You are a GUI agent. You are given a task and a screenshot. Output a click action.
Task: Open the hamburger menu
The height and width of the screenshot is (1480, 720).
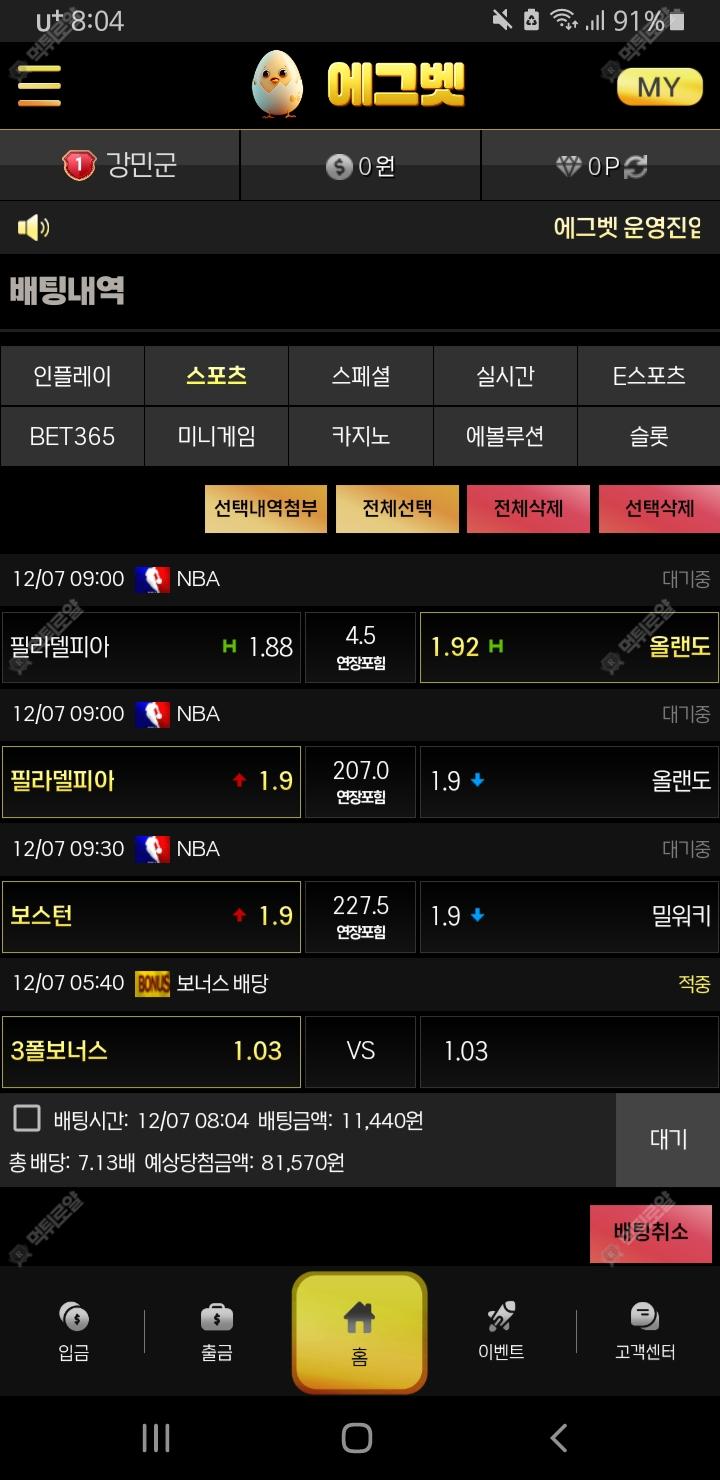[x=39, y=86]
